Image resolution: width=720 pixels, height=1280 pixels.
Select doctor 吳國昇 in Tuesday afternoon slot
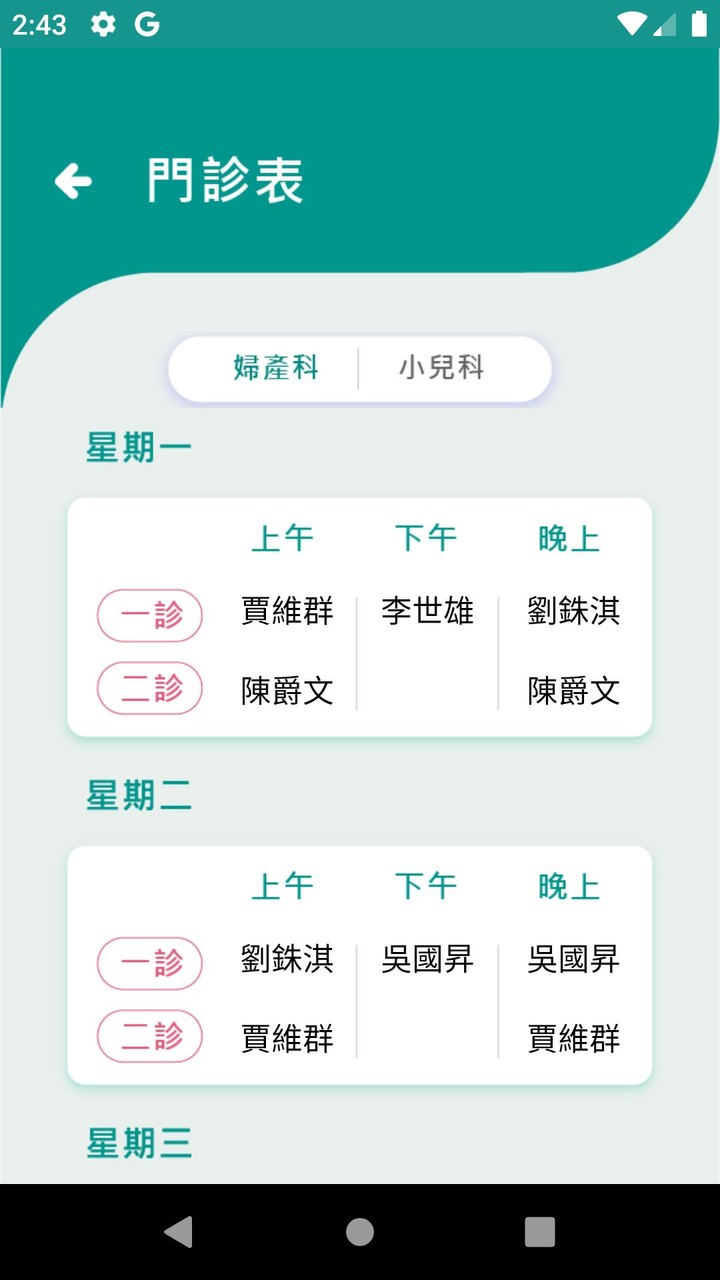click(426, 961)
